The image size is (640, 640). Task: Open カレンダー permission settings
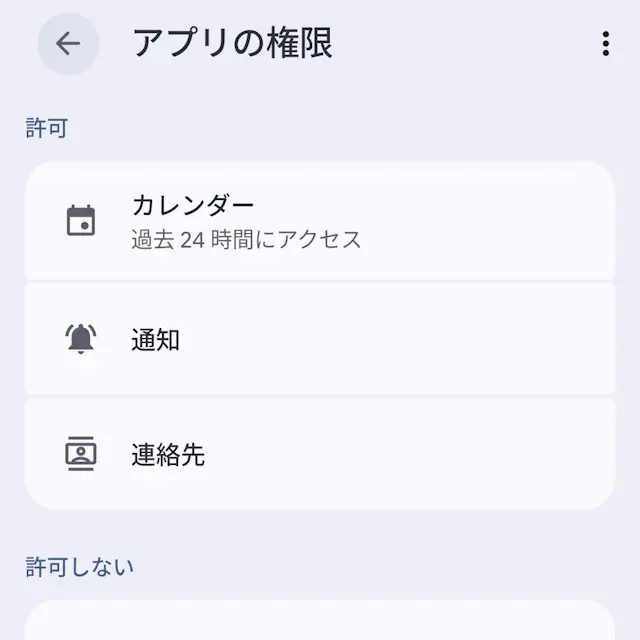pos(319,221)
